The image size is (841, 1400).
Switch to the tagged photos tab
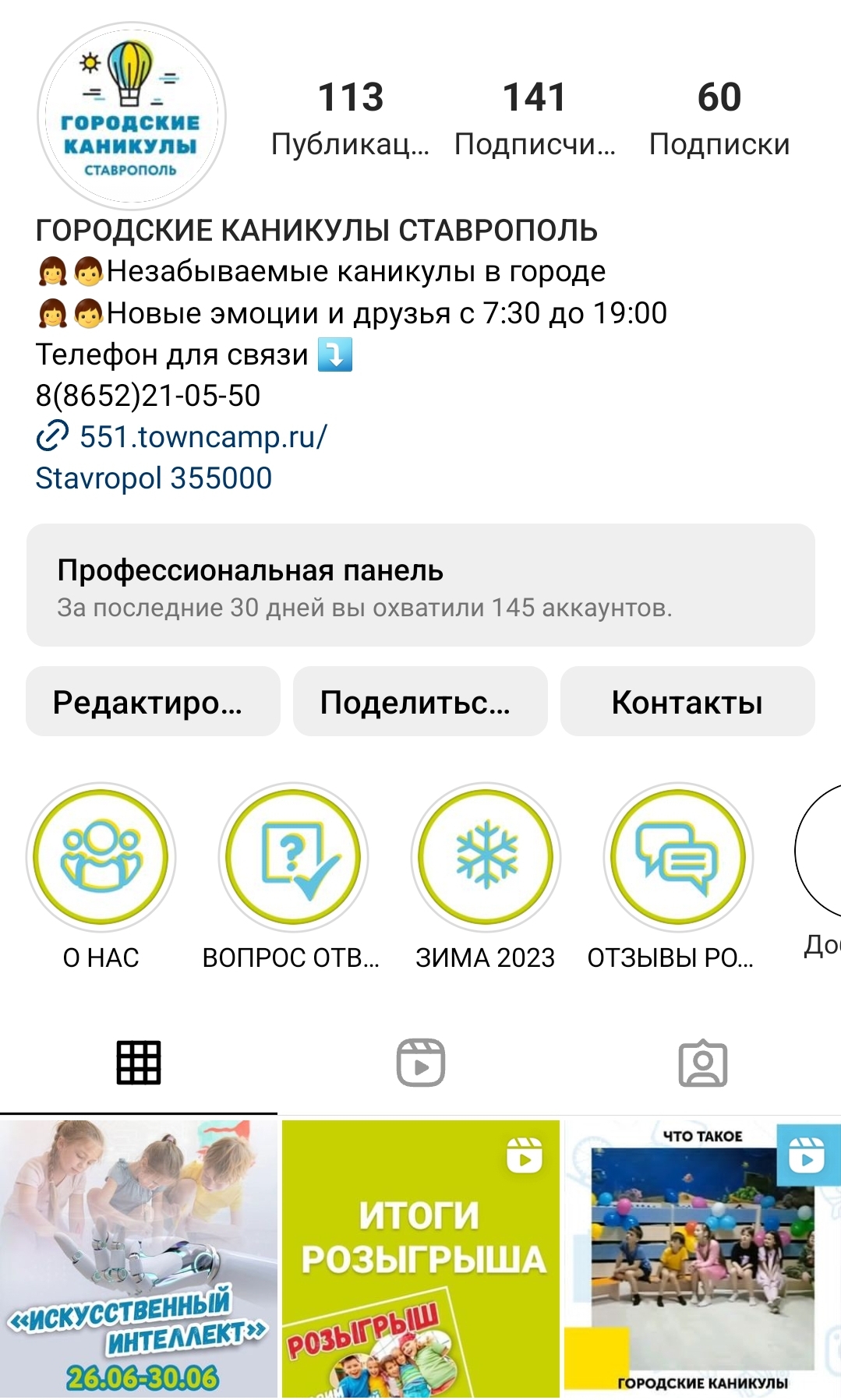[702, 1063]
